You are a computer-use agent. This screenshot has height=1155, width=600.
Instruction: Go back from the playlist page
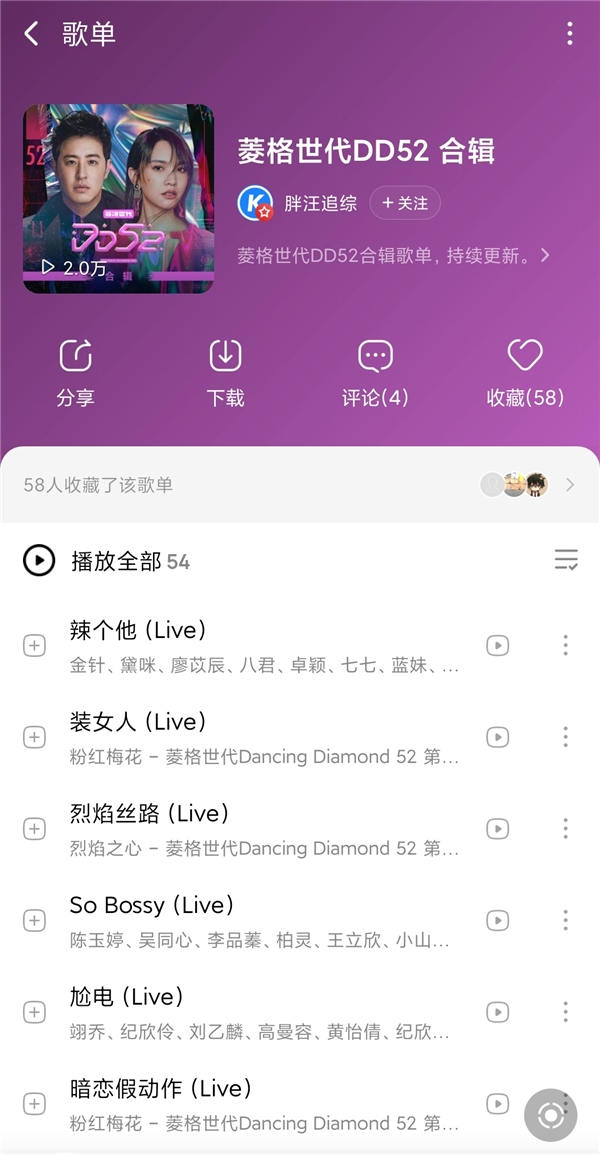32,34
